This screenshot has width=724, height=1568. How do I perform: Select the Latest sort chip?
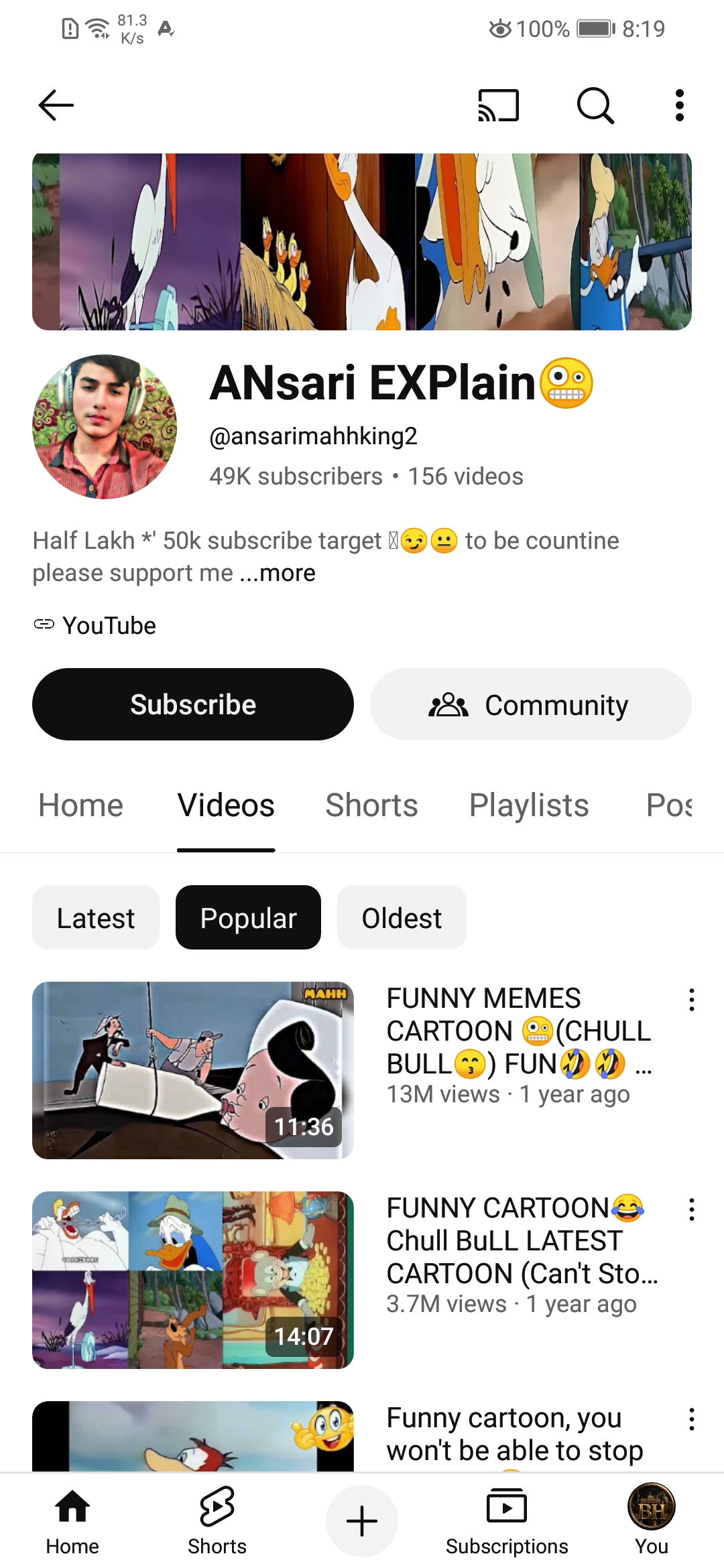(x=96, y=917)
